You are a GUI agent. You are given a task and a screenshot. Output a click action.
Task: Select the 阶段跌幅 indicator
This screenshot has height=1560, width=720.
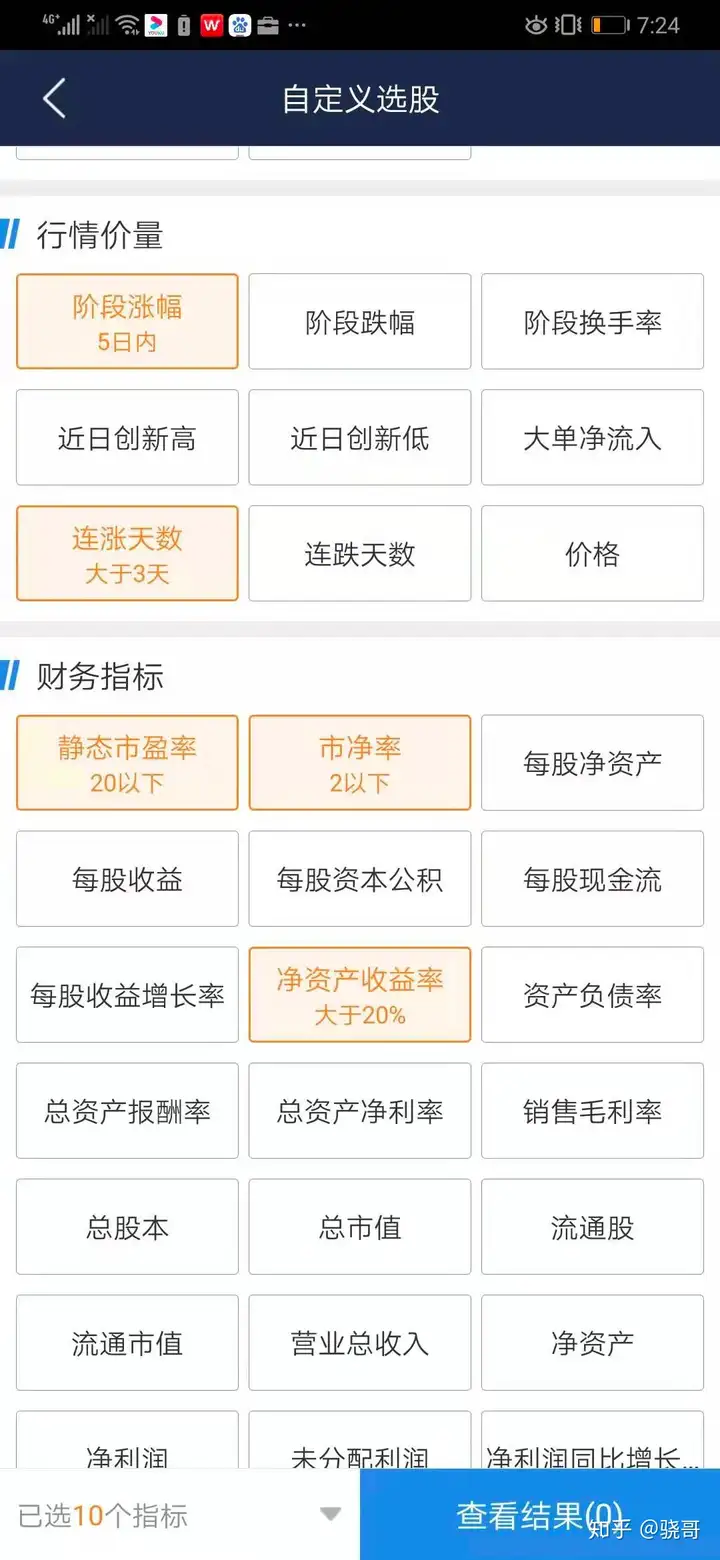360,322
